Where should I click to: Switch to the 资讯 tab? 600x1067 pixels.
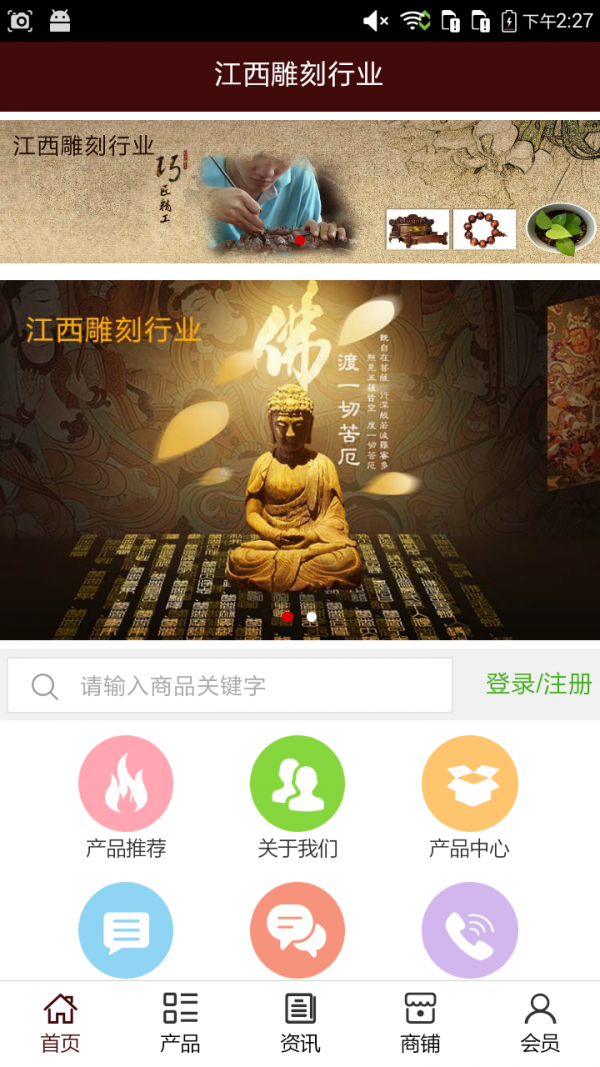point(300,1022)
